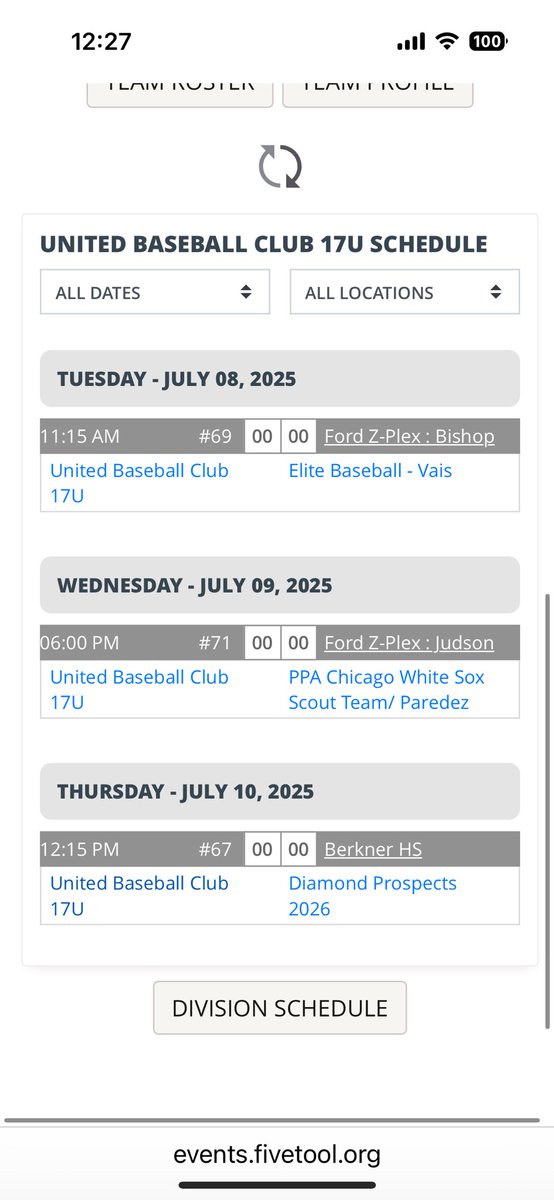Open Ford Z-Plex : Bishop location link
The image size is (554, 1200).
(409, 436)
